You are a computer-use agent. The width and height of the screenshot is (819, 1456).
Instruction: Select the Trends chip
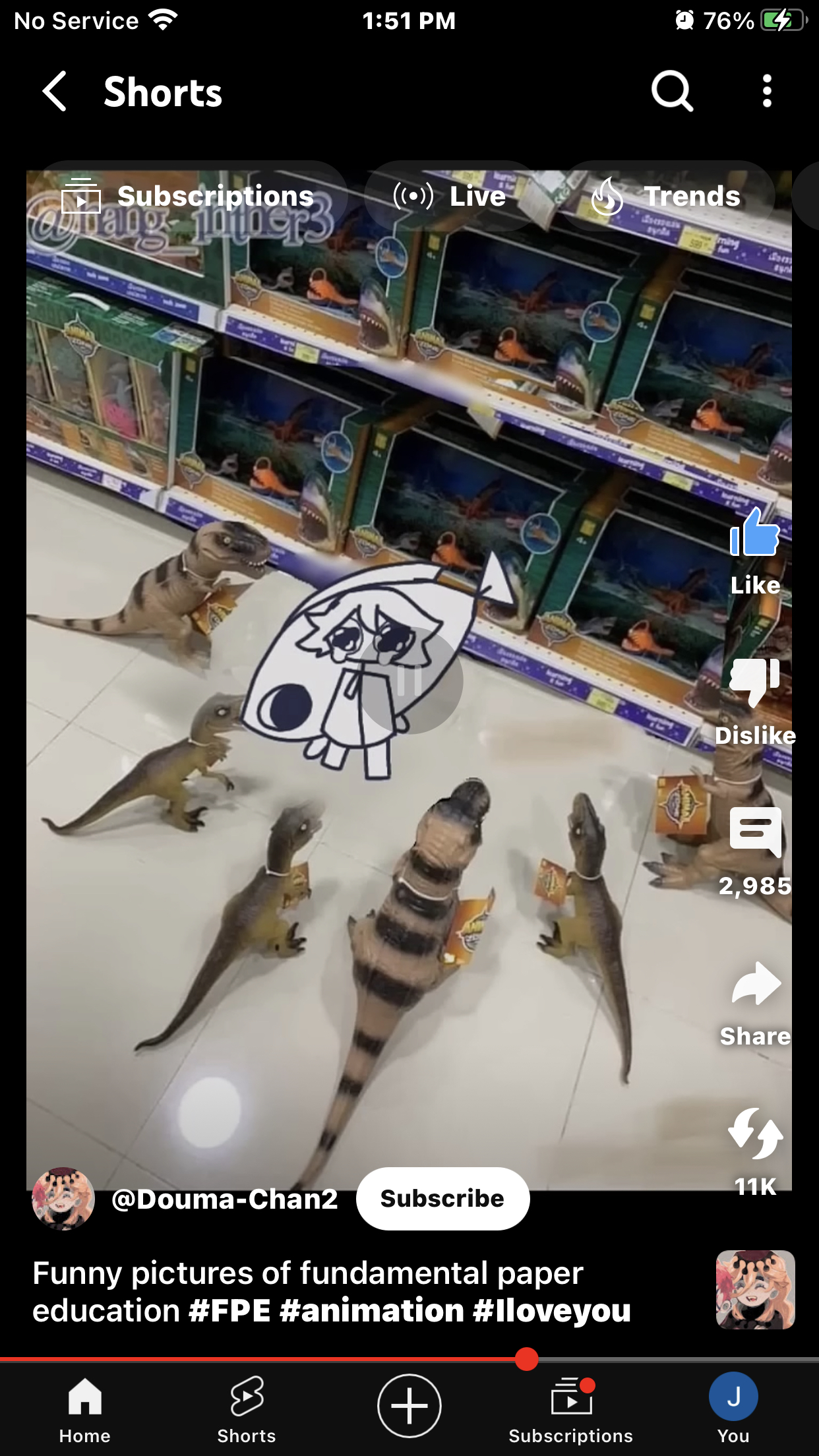point(666,196)
